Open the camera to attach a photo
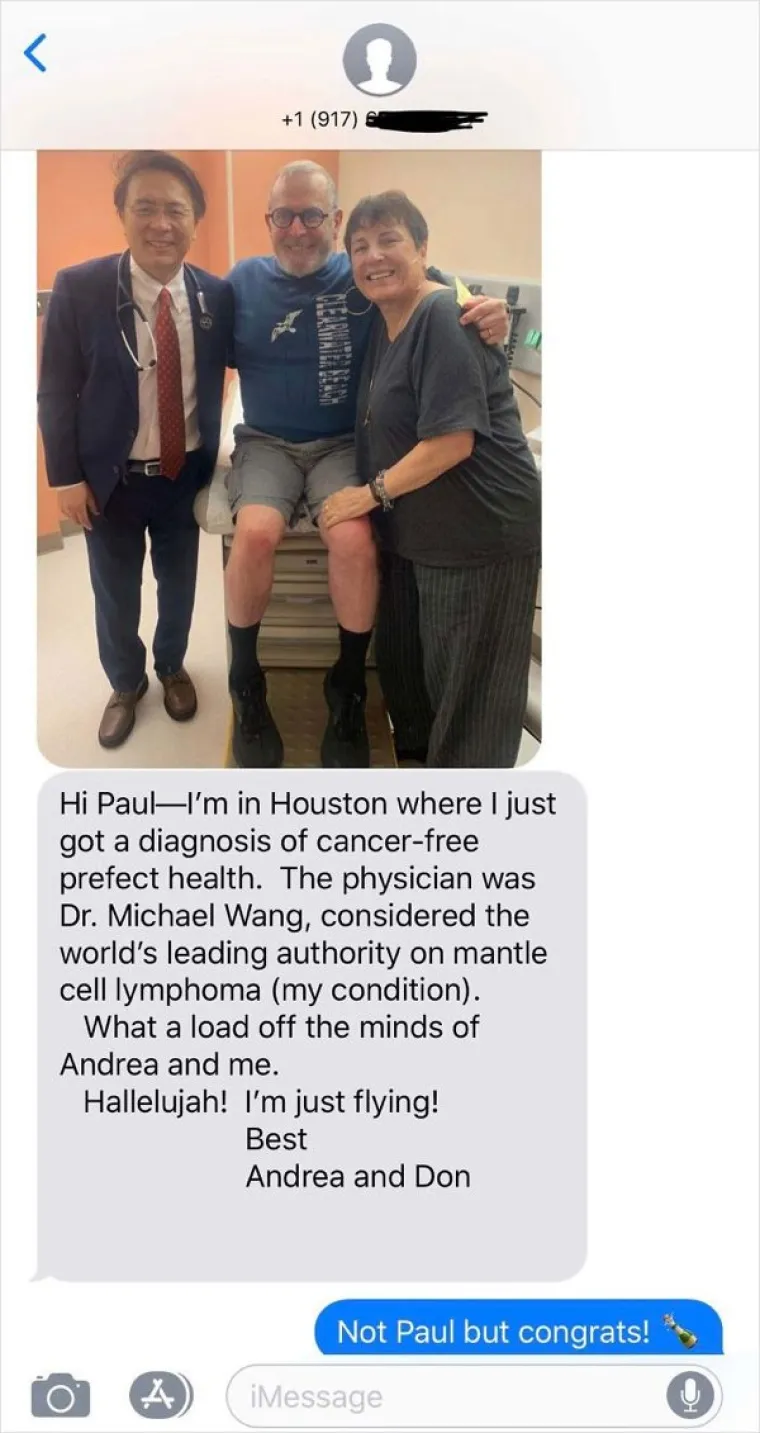The height and width of the screenshot is (1433, 760). [59, 1394]
